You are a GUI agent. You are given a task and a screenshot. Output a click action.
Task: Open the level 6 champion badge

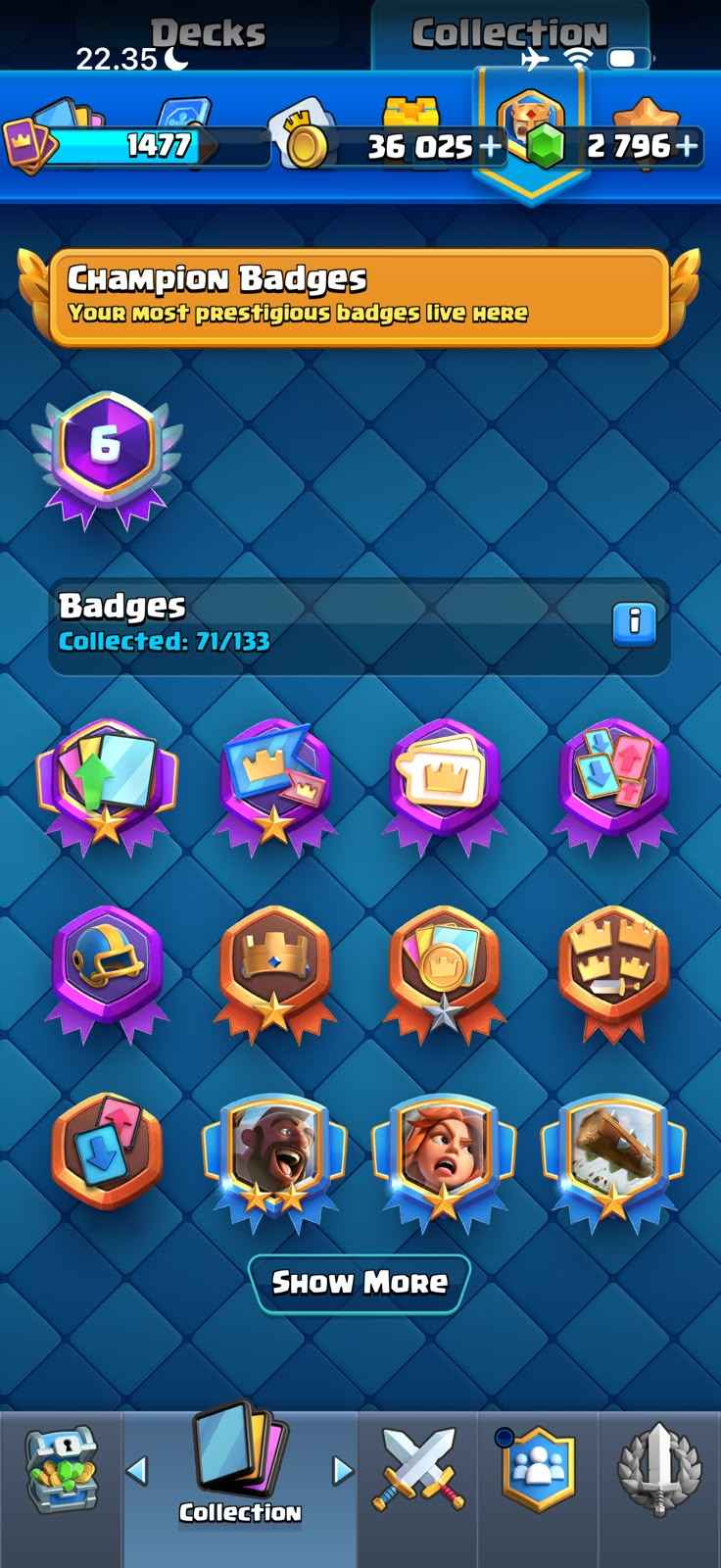[106, 459]
